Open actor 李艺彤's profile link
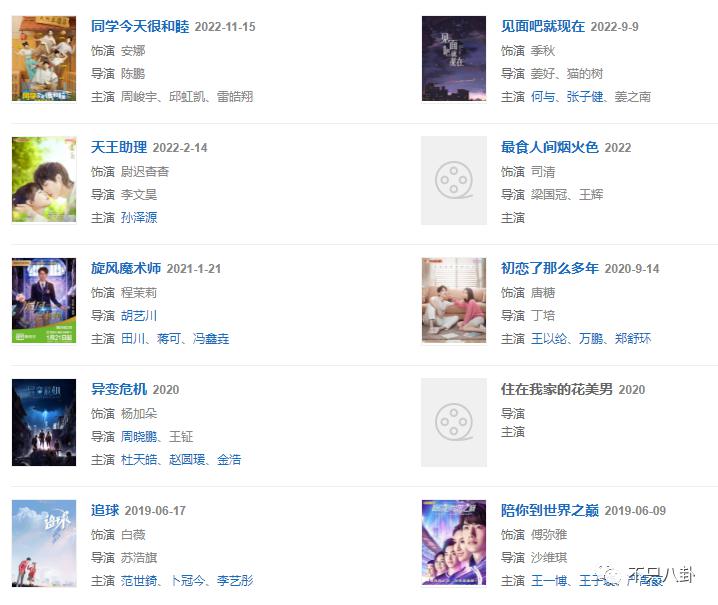Image resolution: width=718 pixels, height=605 pixels. tap(234, 581)
